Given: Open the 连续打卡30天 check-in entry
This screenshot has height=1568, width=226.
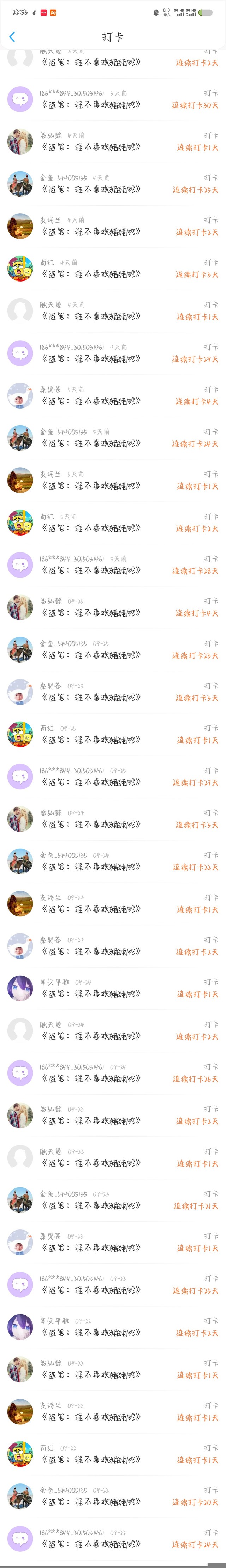Looking at the screenshot, I should tap(113, 99).
